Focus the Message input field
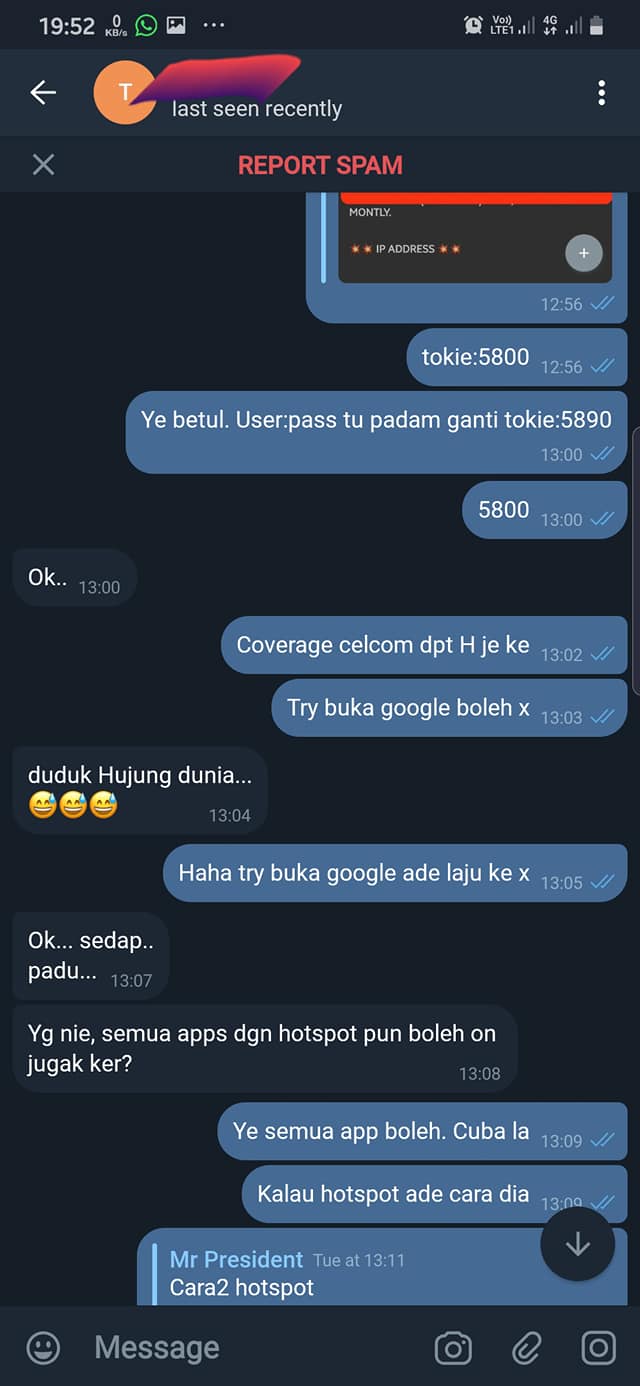 [250, 1348]
